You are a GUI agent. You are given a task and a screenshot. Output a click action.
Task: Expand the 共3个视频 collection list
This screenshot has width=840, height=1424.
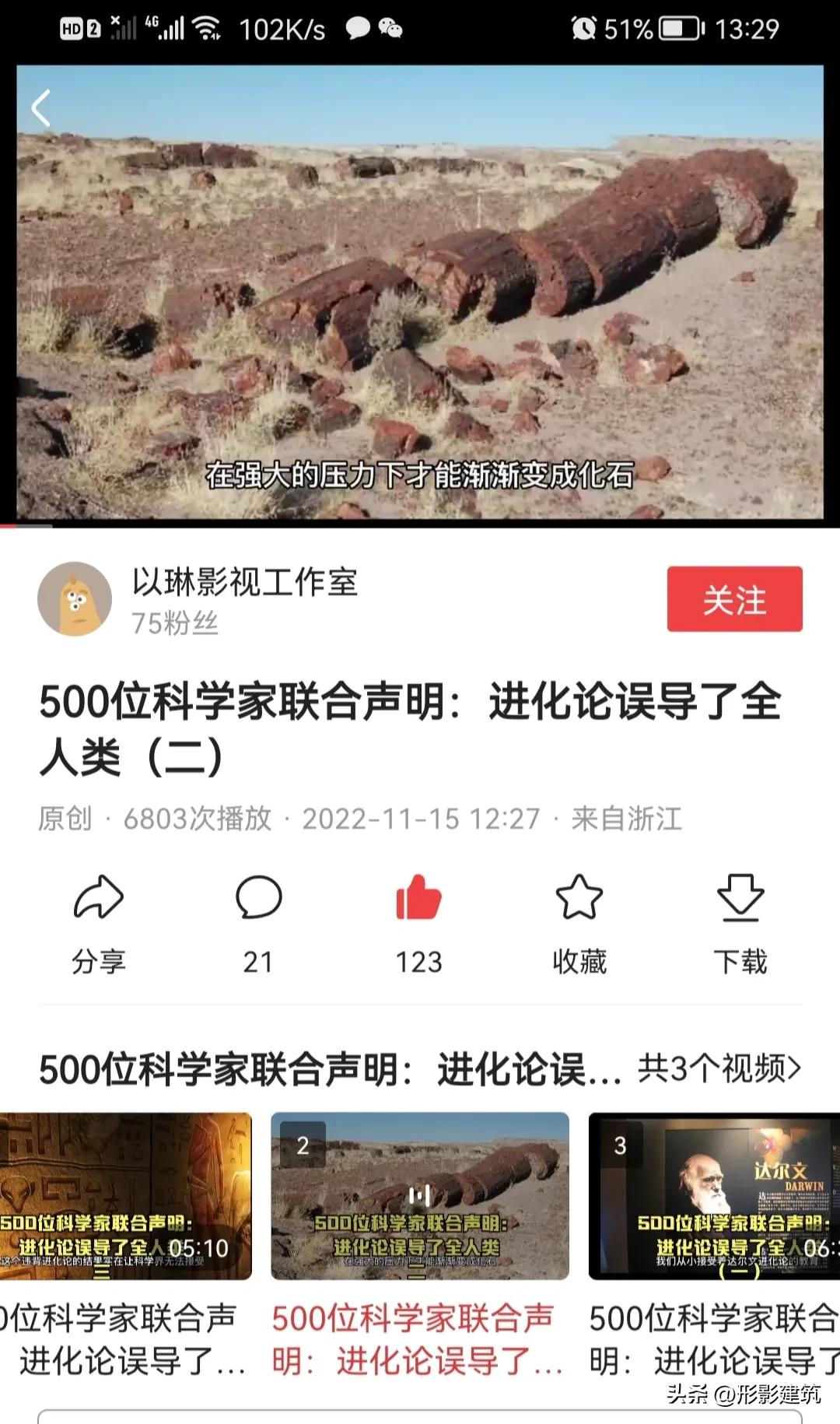pos(719,1069)
